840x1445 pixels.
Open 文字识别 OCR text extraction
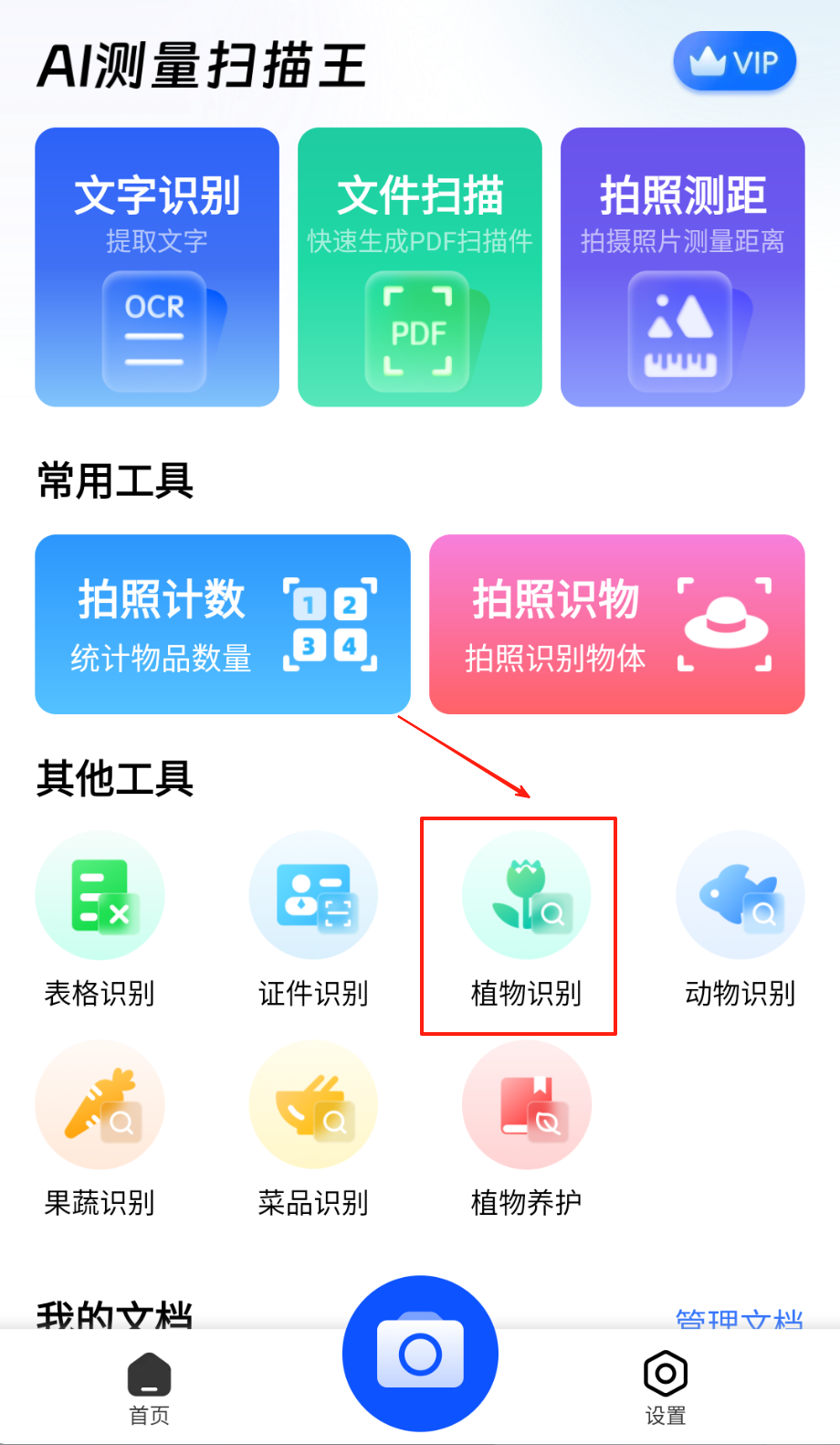coord(157,267)
